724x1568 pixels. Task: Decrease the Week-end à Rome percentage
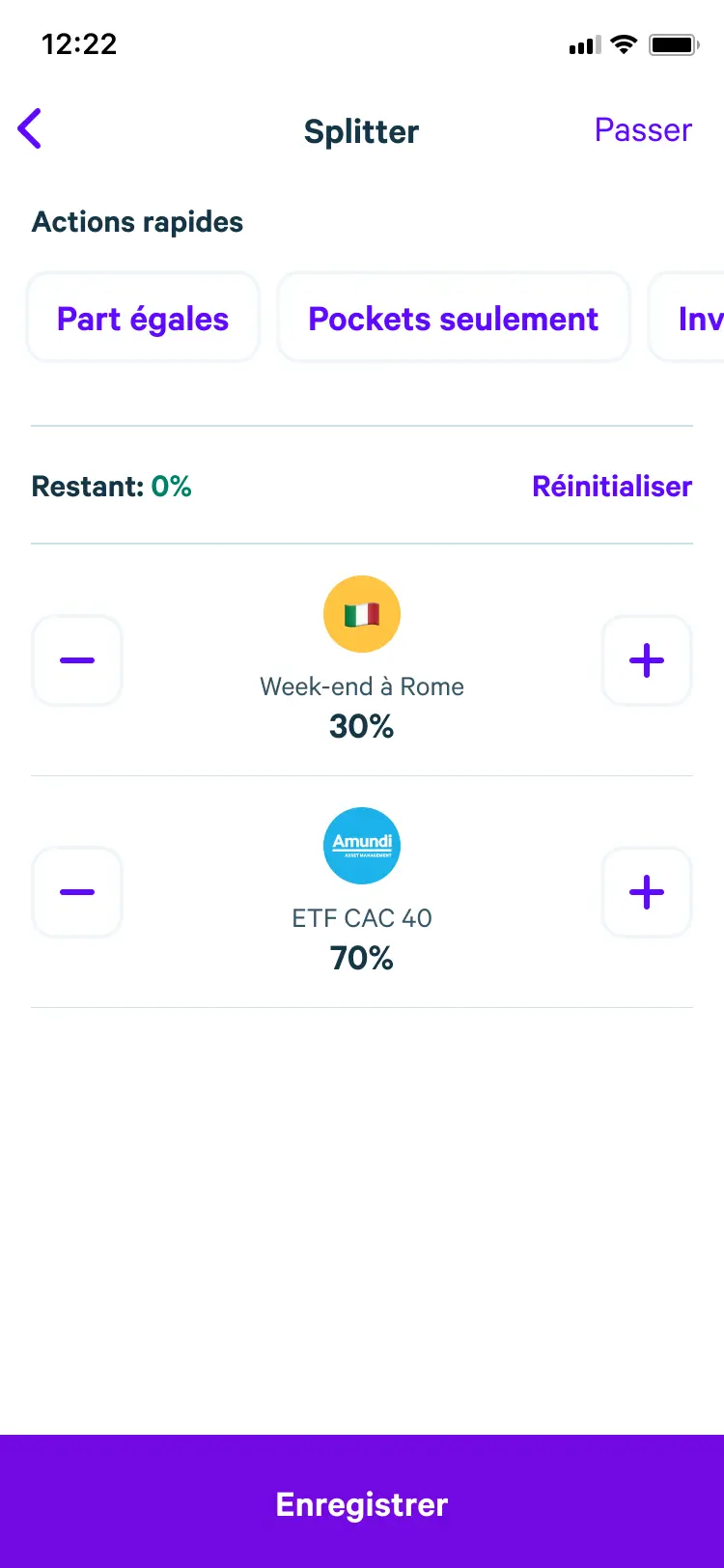click(77, 660)
